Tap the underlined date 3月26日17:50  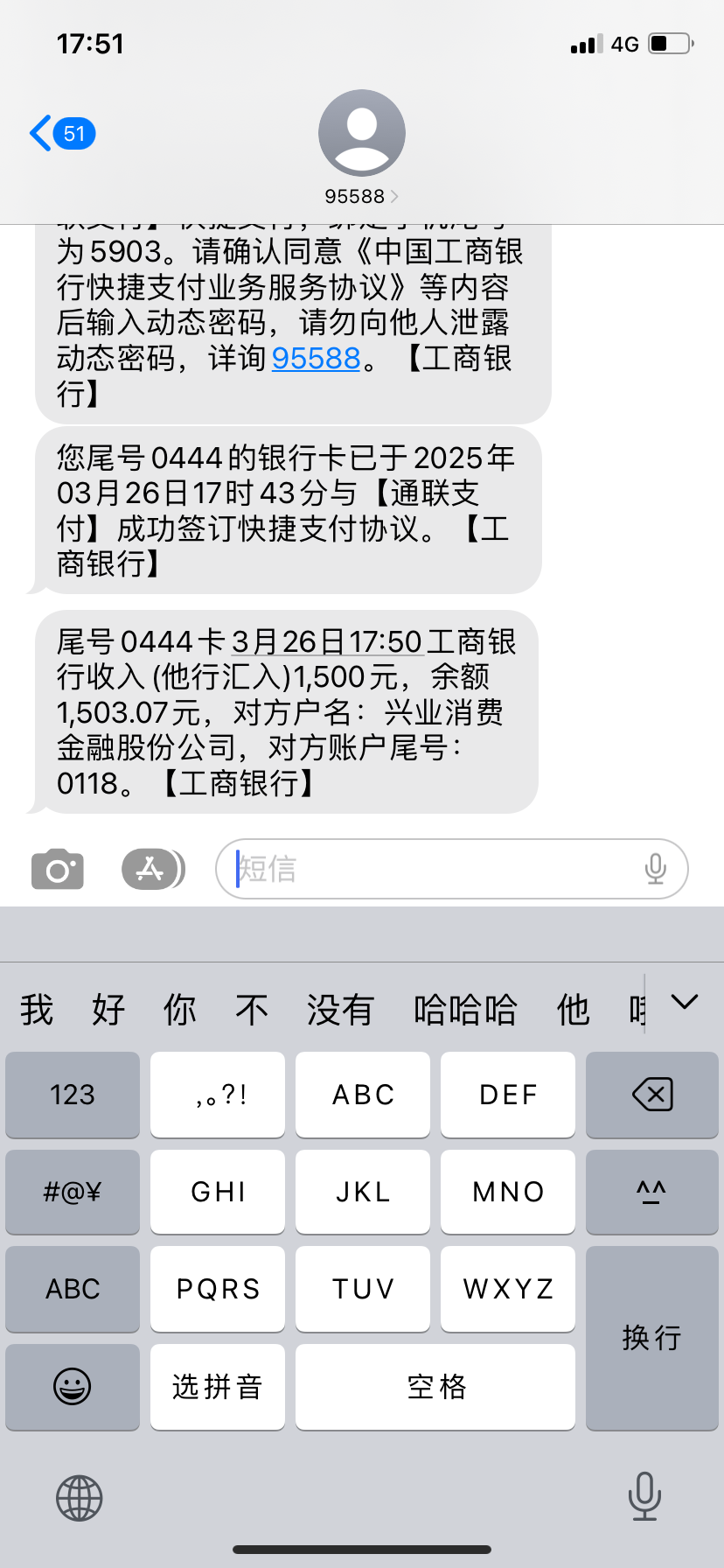pos(327,642)
